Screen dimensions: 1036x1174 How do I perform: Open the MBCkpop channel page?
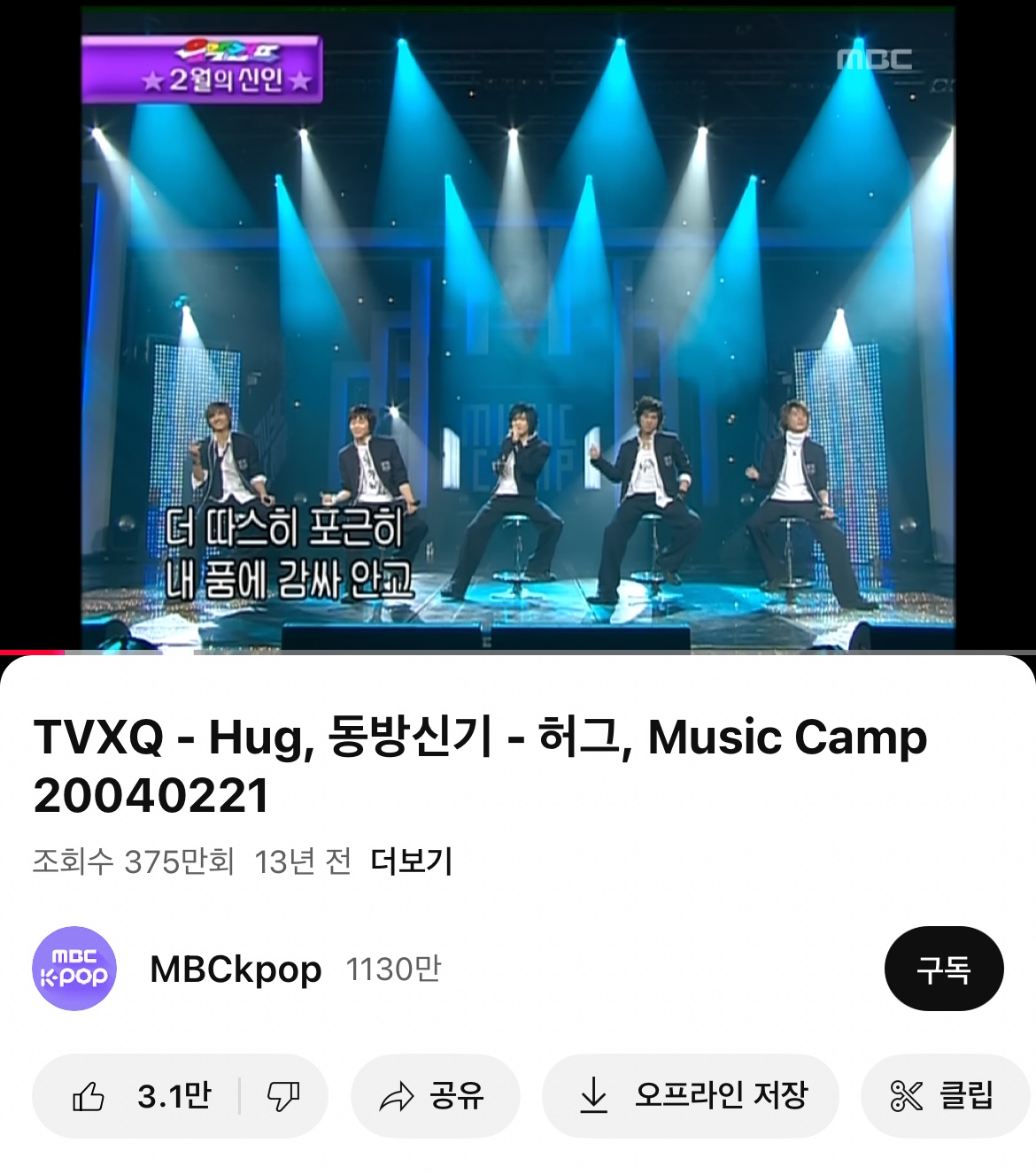(235, 969)
